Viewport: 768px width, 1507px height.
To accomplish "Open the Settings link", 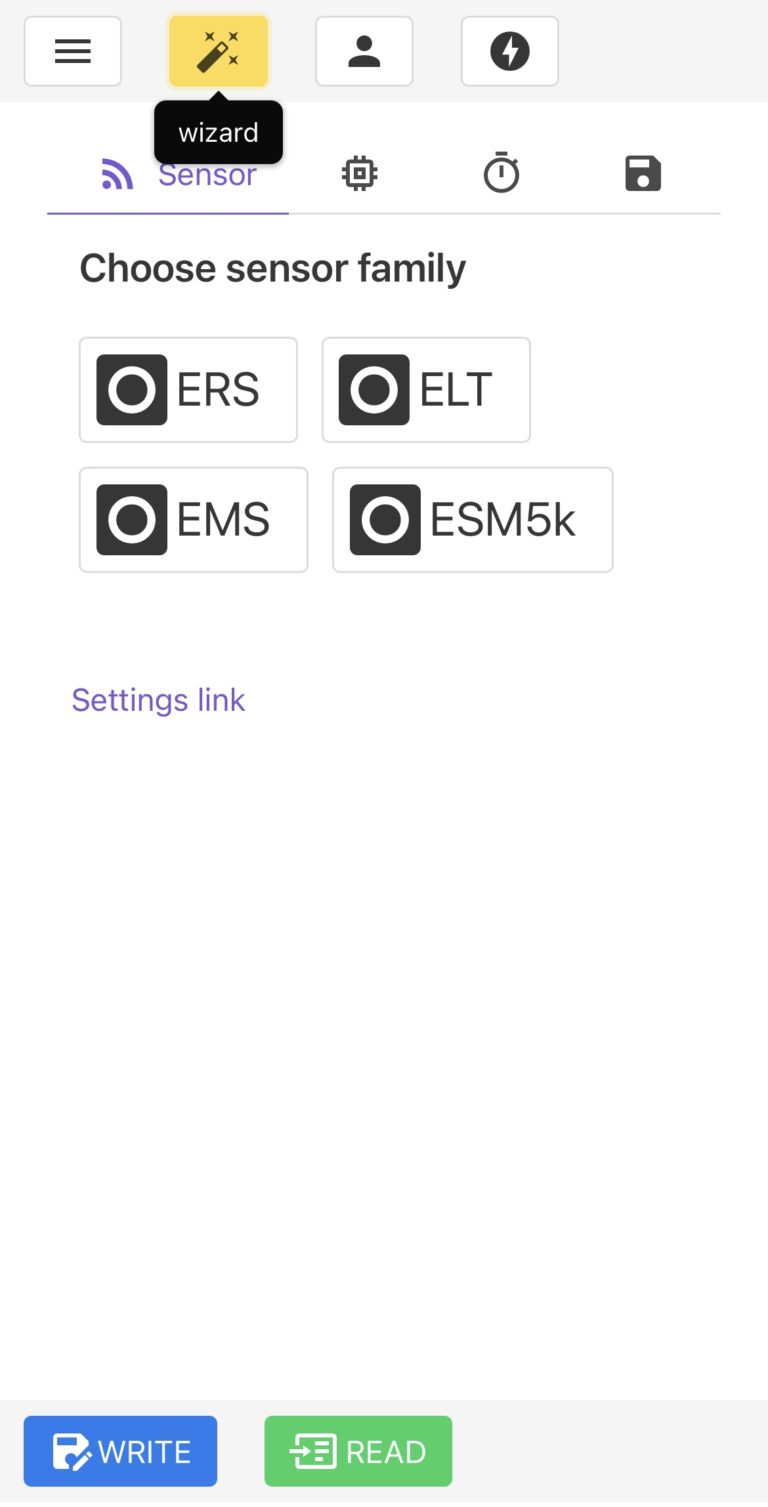I will pyautogui.click(x=158, y=700).
